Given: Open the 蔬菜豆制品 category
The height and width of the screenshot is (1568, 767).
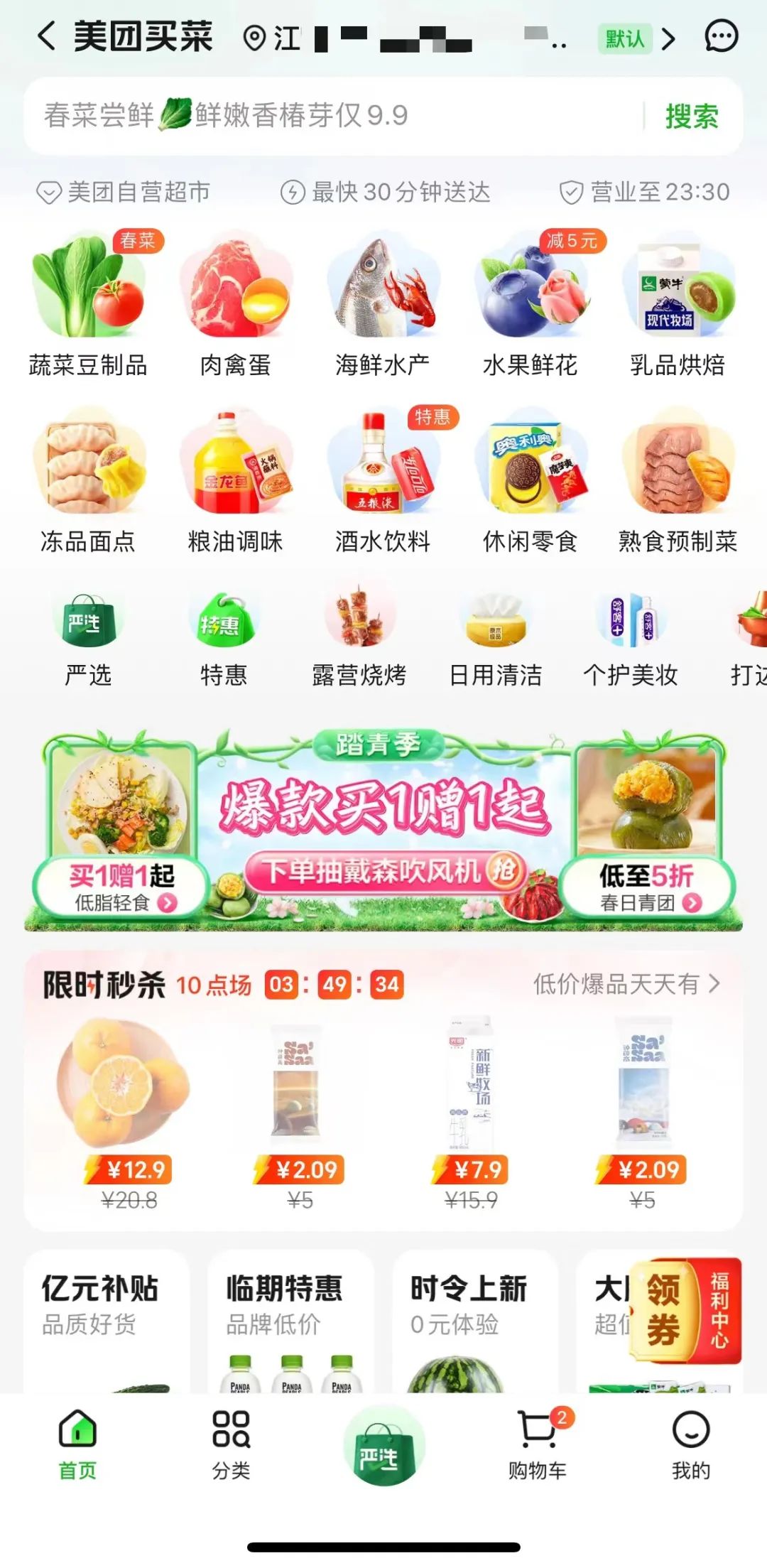Looking at the screenshot, I should pos(88,306).
